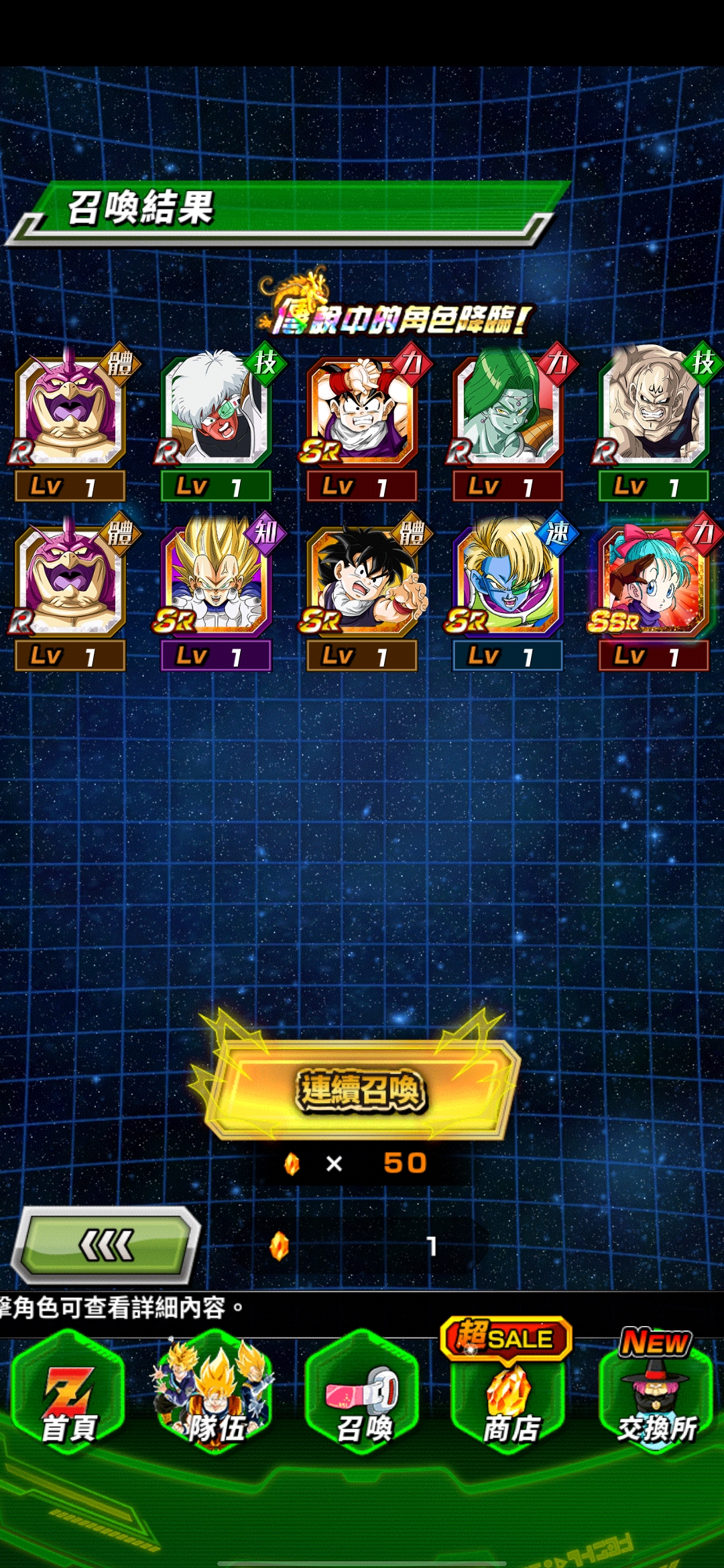Go back with the green arrow button
Screen dimensions: 724x1568
pyautogui.click(x=107, y=1246)
